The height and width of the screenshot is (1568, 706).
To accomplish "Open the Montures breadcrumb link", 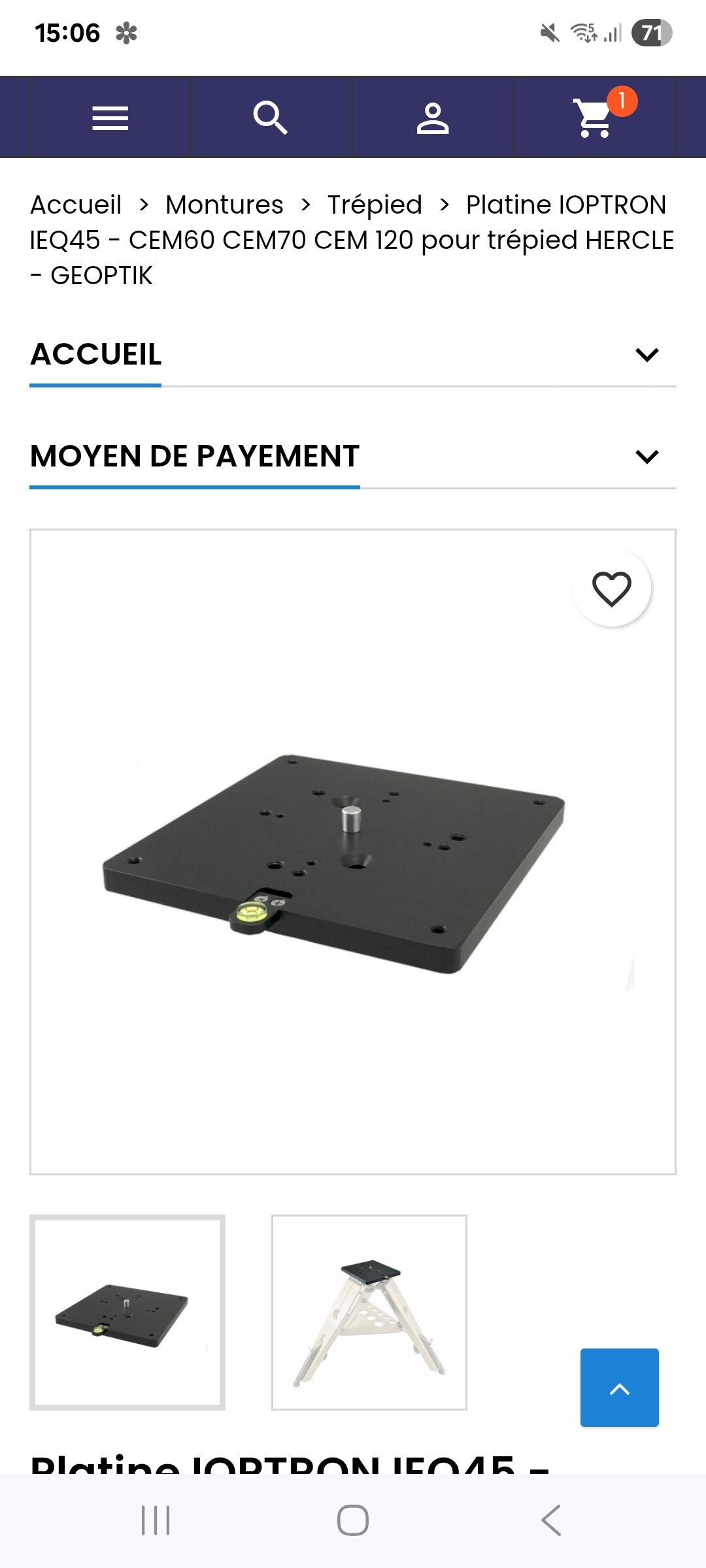I will (x=224, y=205).
